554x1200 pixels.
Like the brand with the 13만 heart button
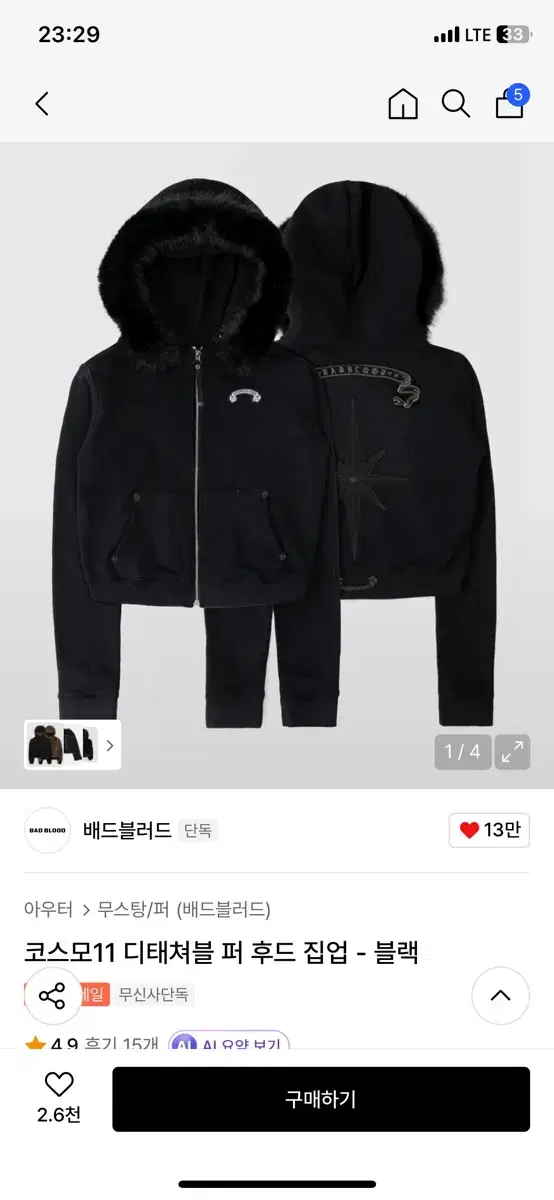[x=489, y=830]
